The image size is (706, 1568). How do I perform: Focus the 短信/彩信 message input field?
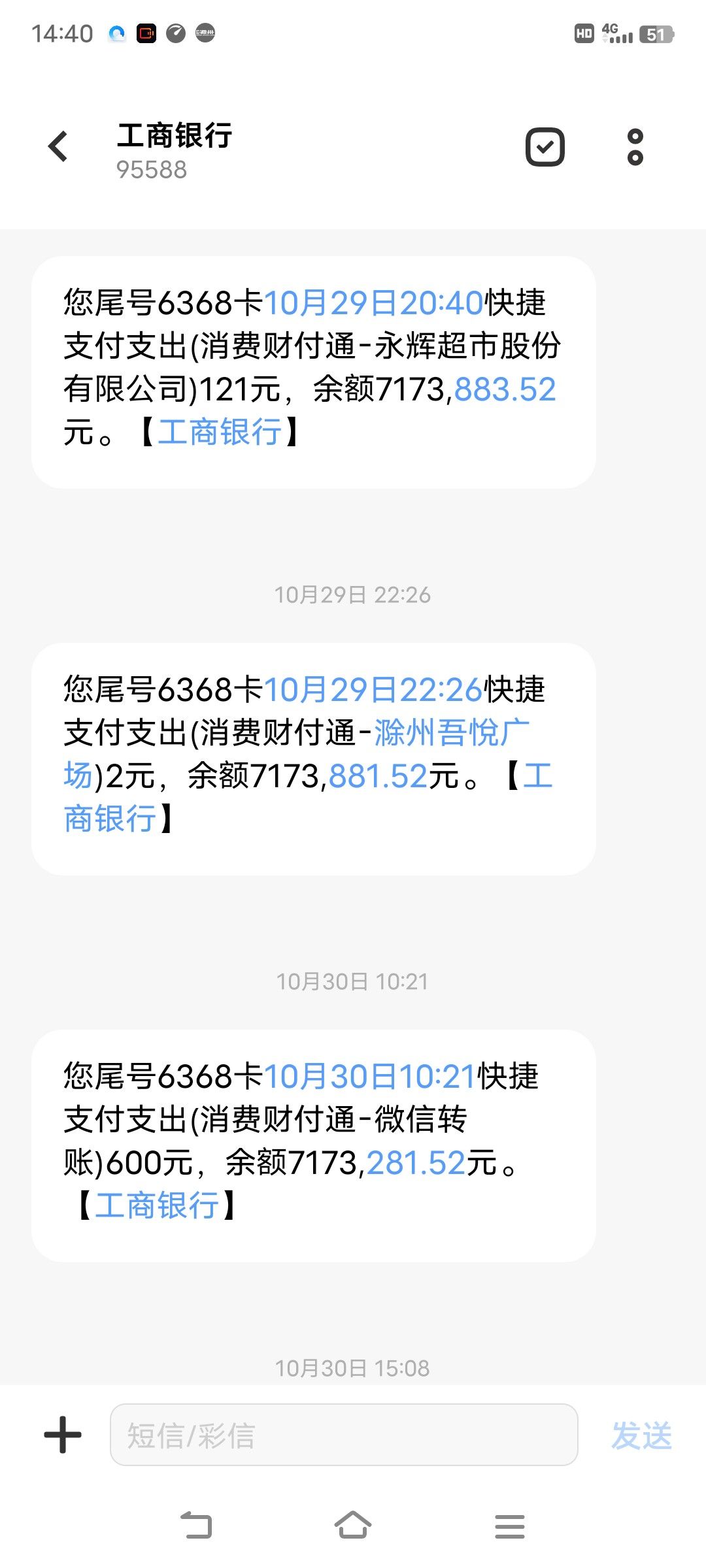[x=344, y=1435]
